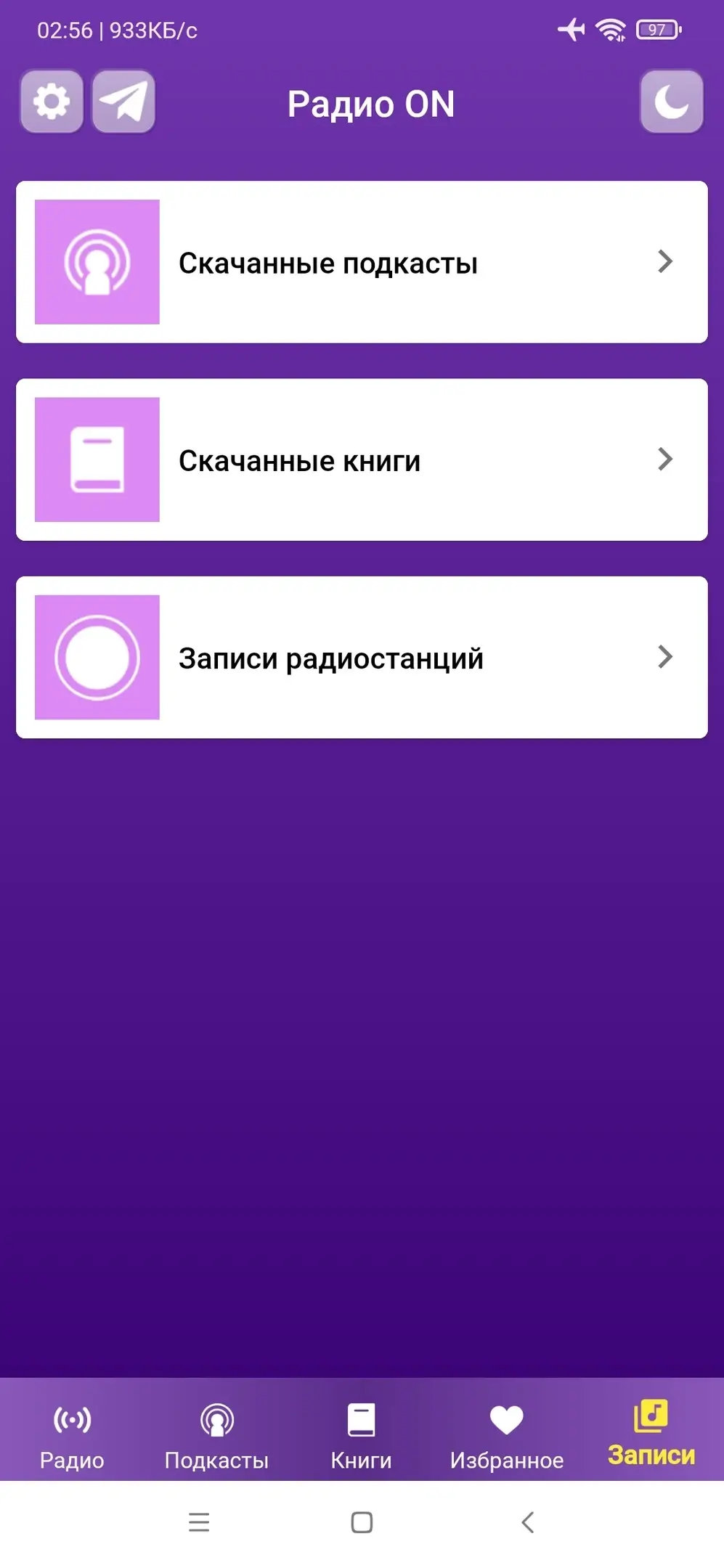Open Скачанные книги

(x=362, y=460)
